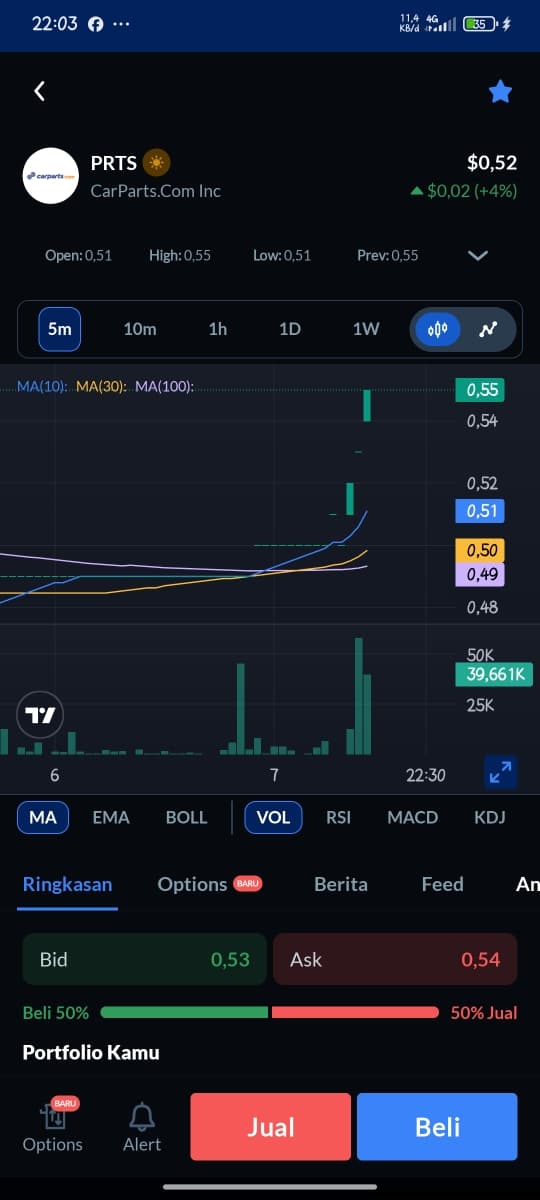Open the Alert bell
This screenshot has height=1200, width=540.
142,1127
